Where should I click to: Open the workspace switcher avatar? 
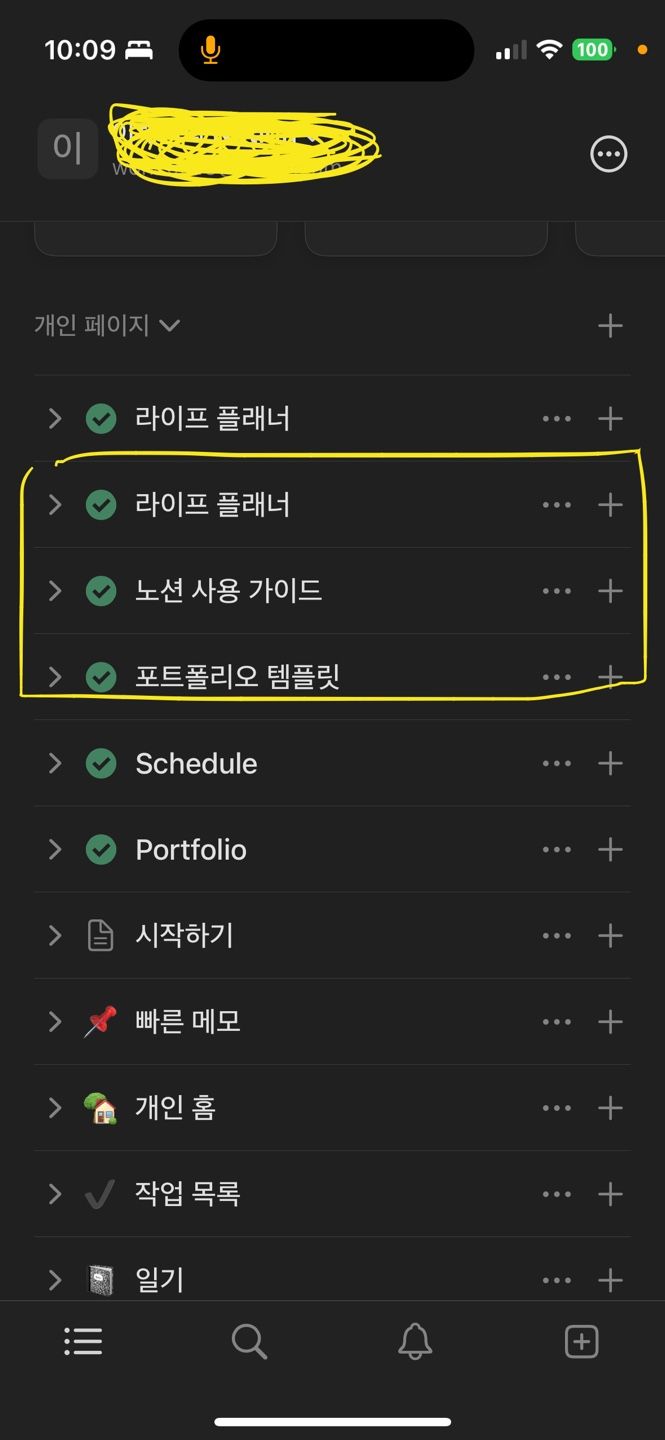tap(67, 149)
